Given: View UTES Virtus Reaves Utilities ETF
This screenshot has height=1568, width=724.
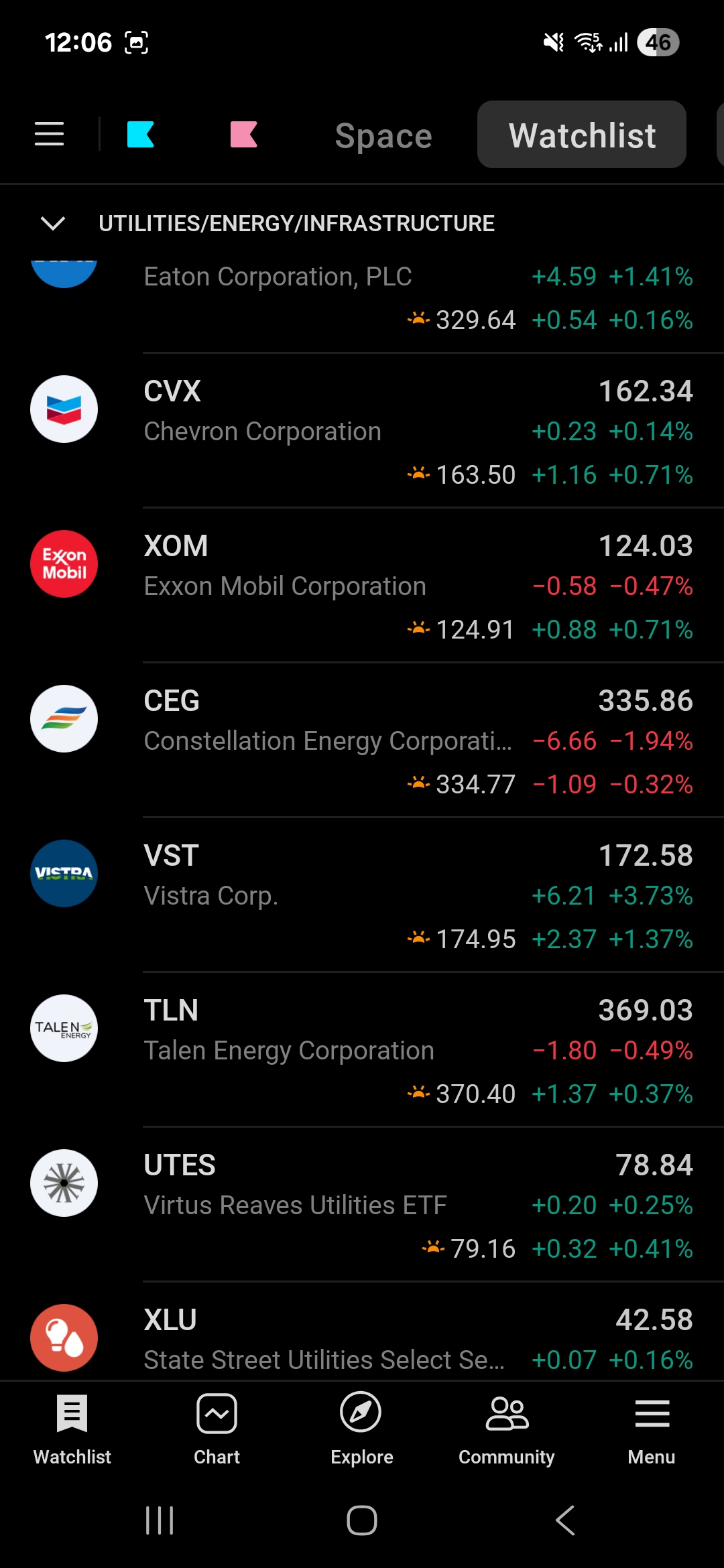Looking at the screenshot, I should coord(362,1205).
